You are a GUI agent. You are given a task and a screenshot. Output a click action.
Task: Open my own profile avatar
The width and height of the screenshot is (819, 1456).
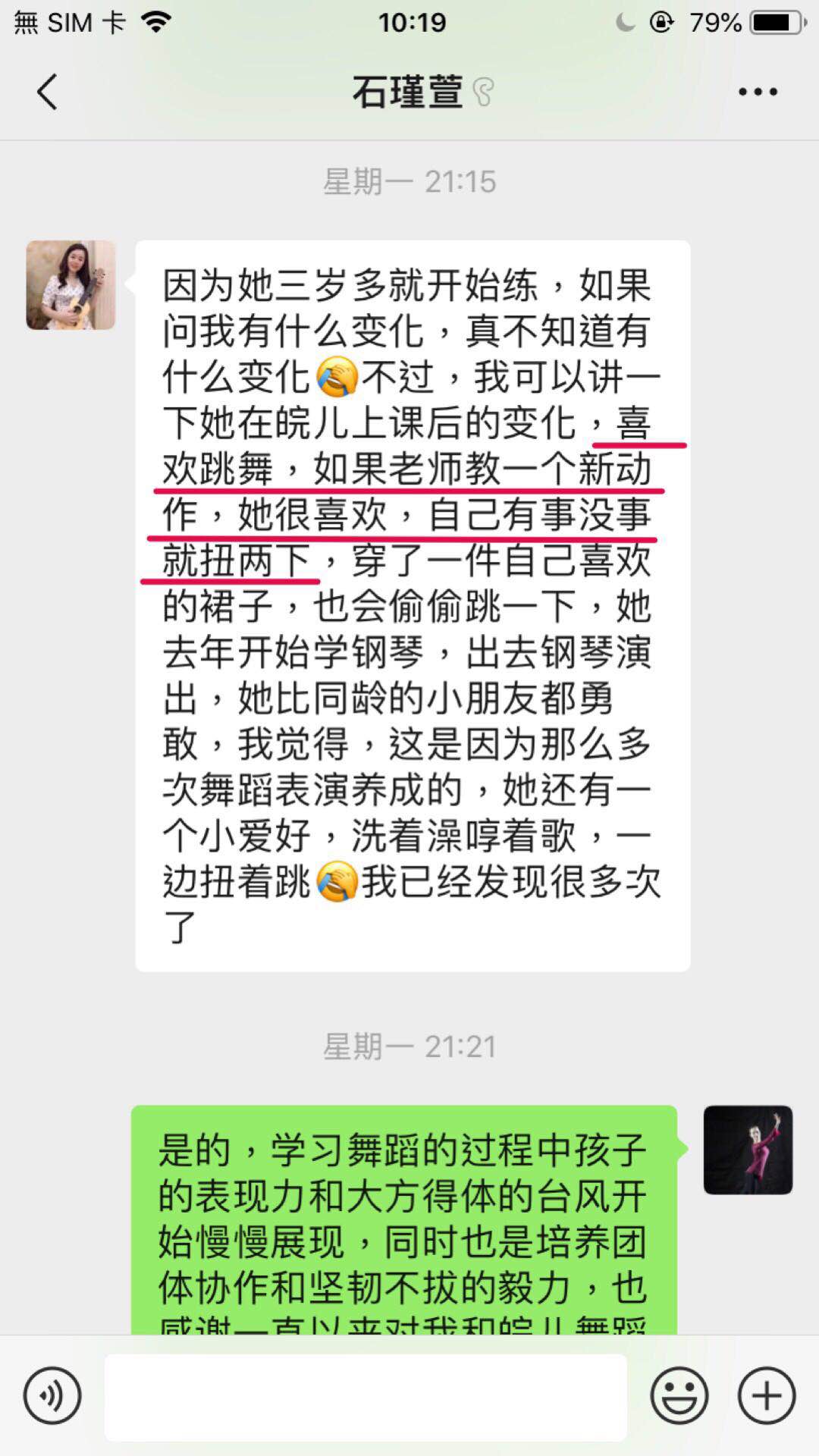(748, 1150)
